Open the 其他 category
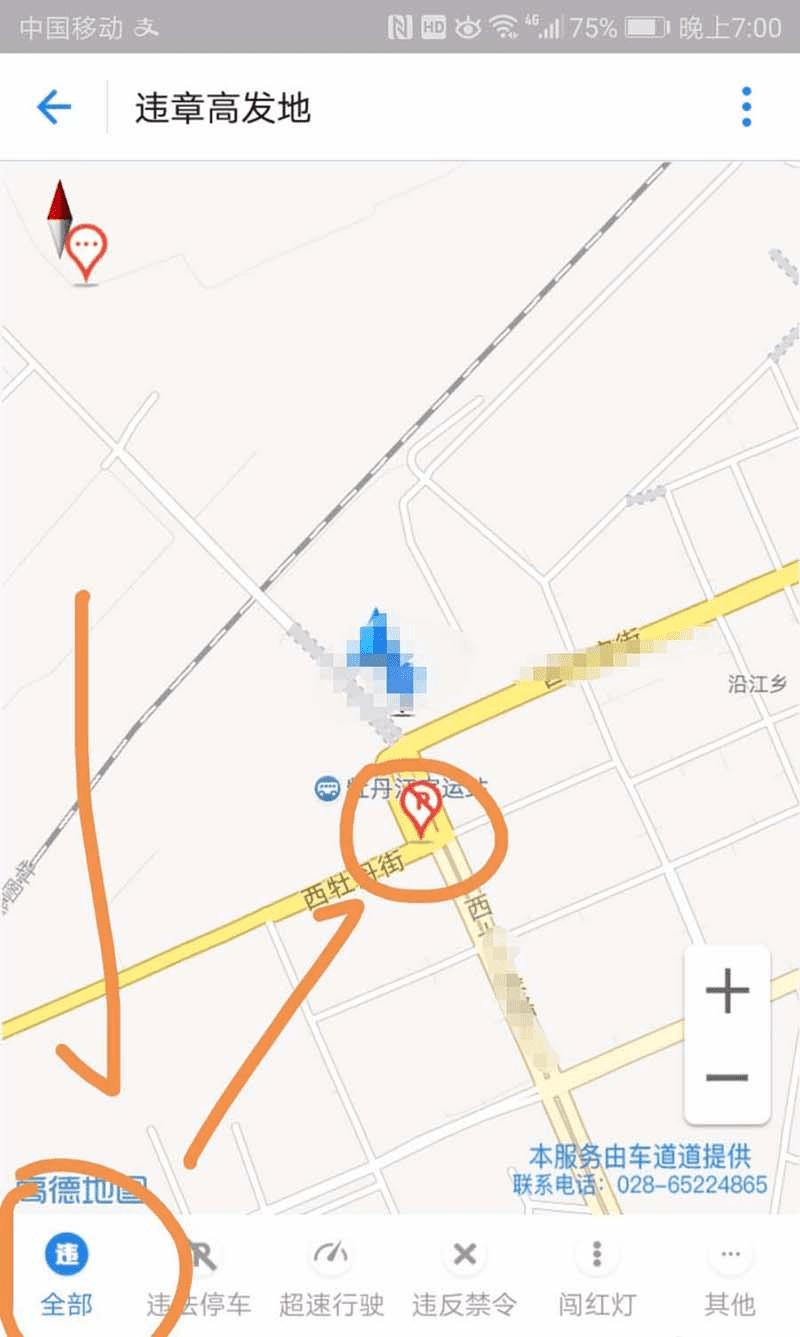Image resolution: width=800 pixels, height=1337 pixels. point(730,1275)
